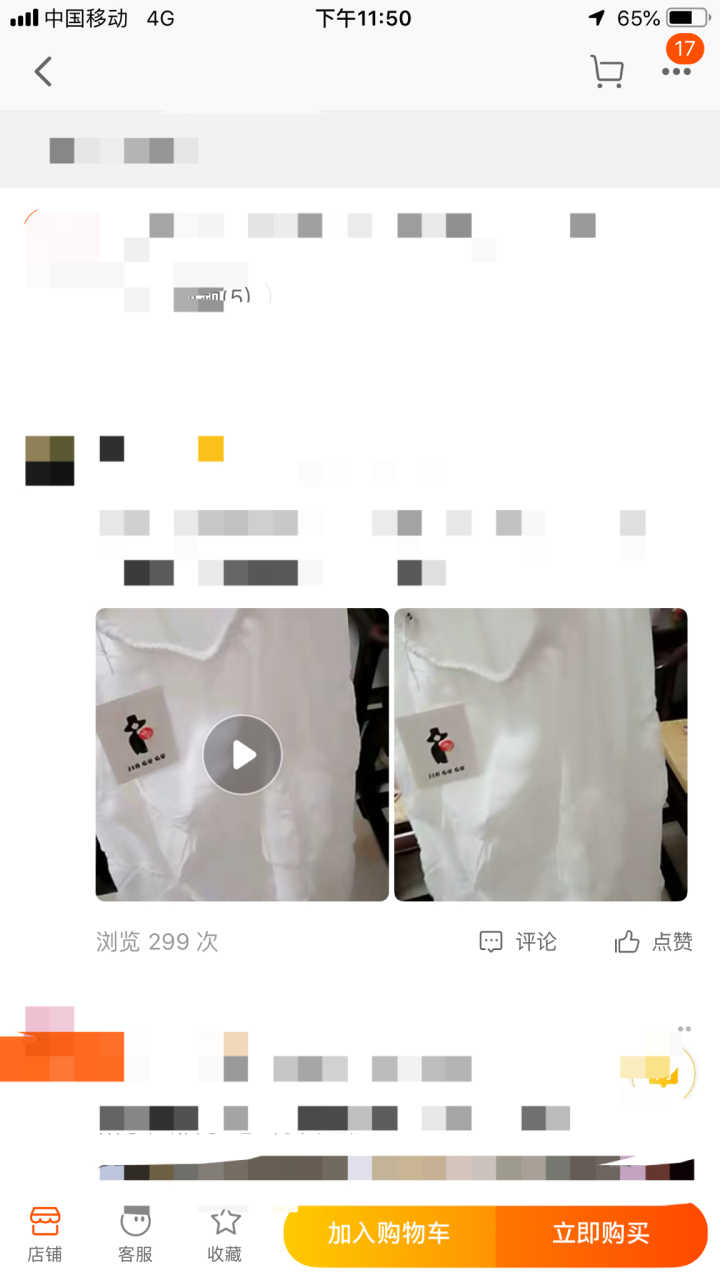Comment on the review (评论)
This screenshot has height=1280, width=720.
[x=518, y=941]
